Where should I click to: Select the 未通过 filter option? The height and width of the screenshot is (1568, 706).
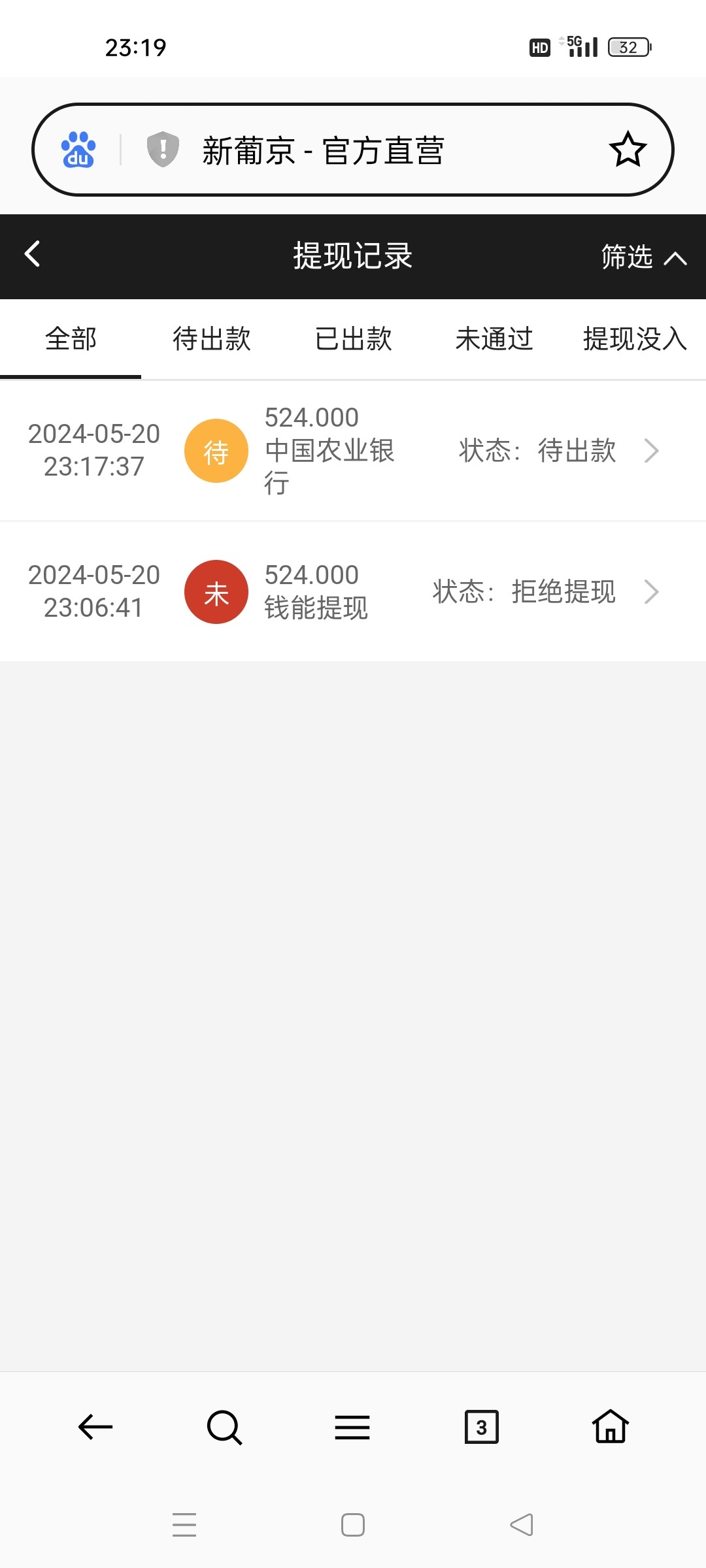tap(495, 339)
